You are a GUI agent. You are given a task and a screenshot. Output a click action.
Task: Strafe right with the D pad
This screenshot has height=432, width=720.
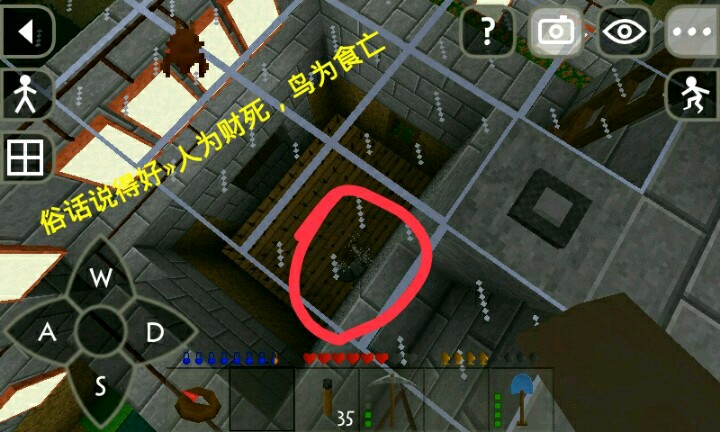point(154,333)
